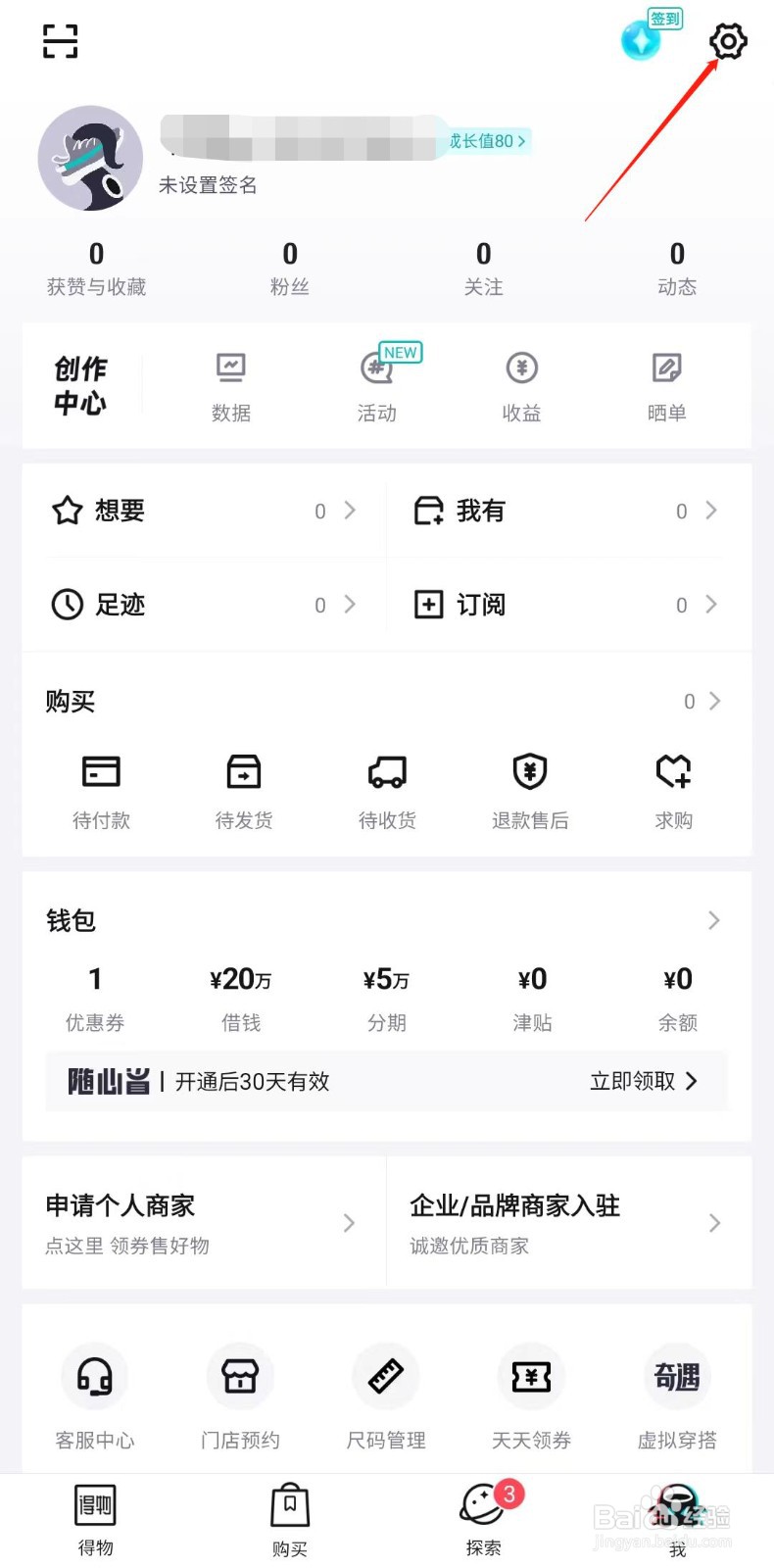
Task: Open 活动 with the NEW badge
Action: [x=377, y=387]
